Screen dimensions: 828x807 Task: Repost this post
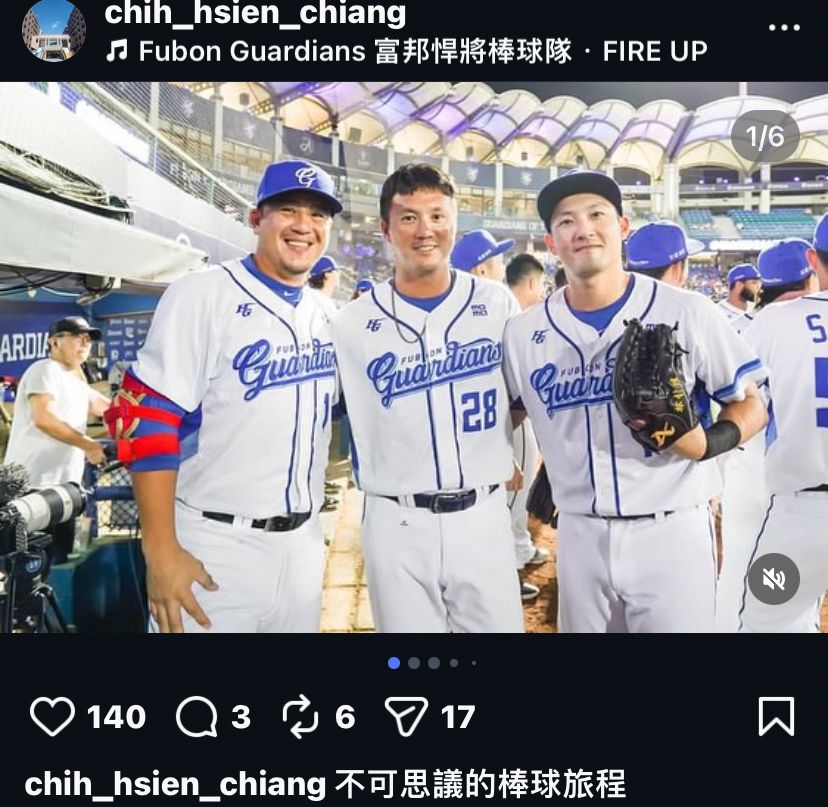tap(300, 716)
